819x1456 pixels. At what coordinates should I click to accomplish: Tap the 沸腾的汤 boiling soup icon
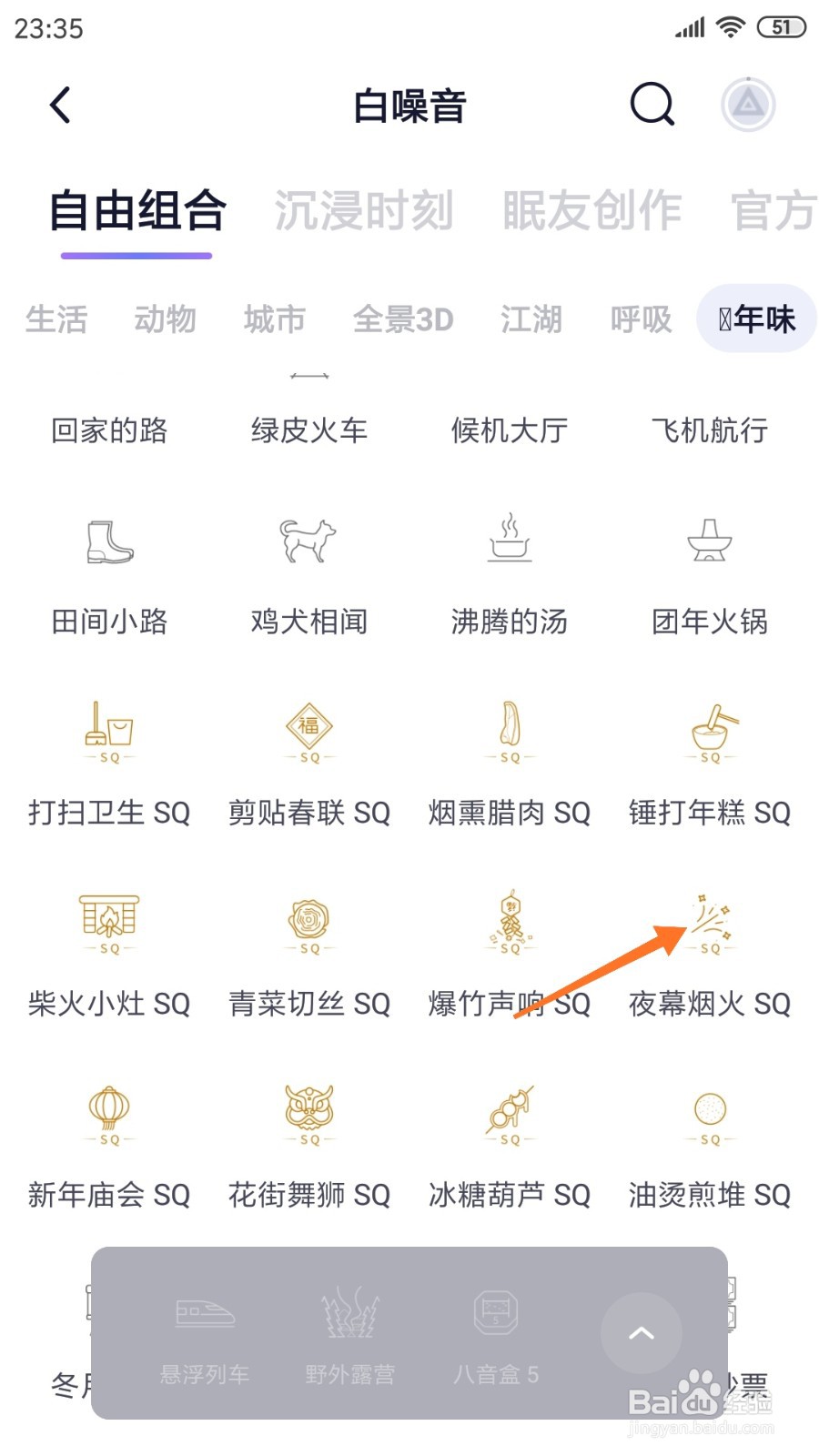pyautogui.click(x=510, y=541)
